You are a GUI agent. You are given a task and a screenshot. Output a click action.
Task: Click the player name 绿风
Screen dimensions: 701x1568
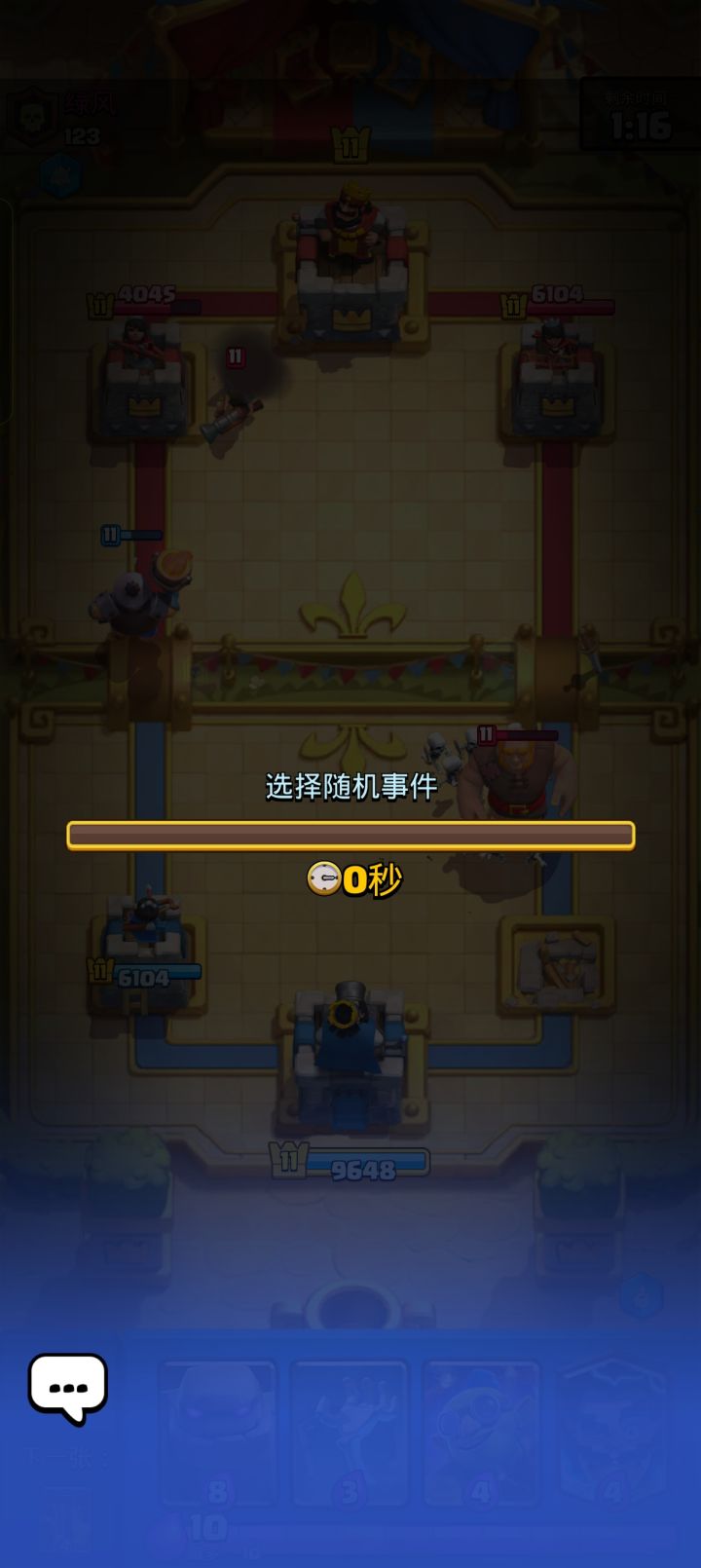[x=90, y=104]
